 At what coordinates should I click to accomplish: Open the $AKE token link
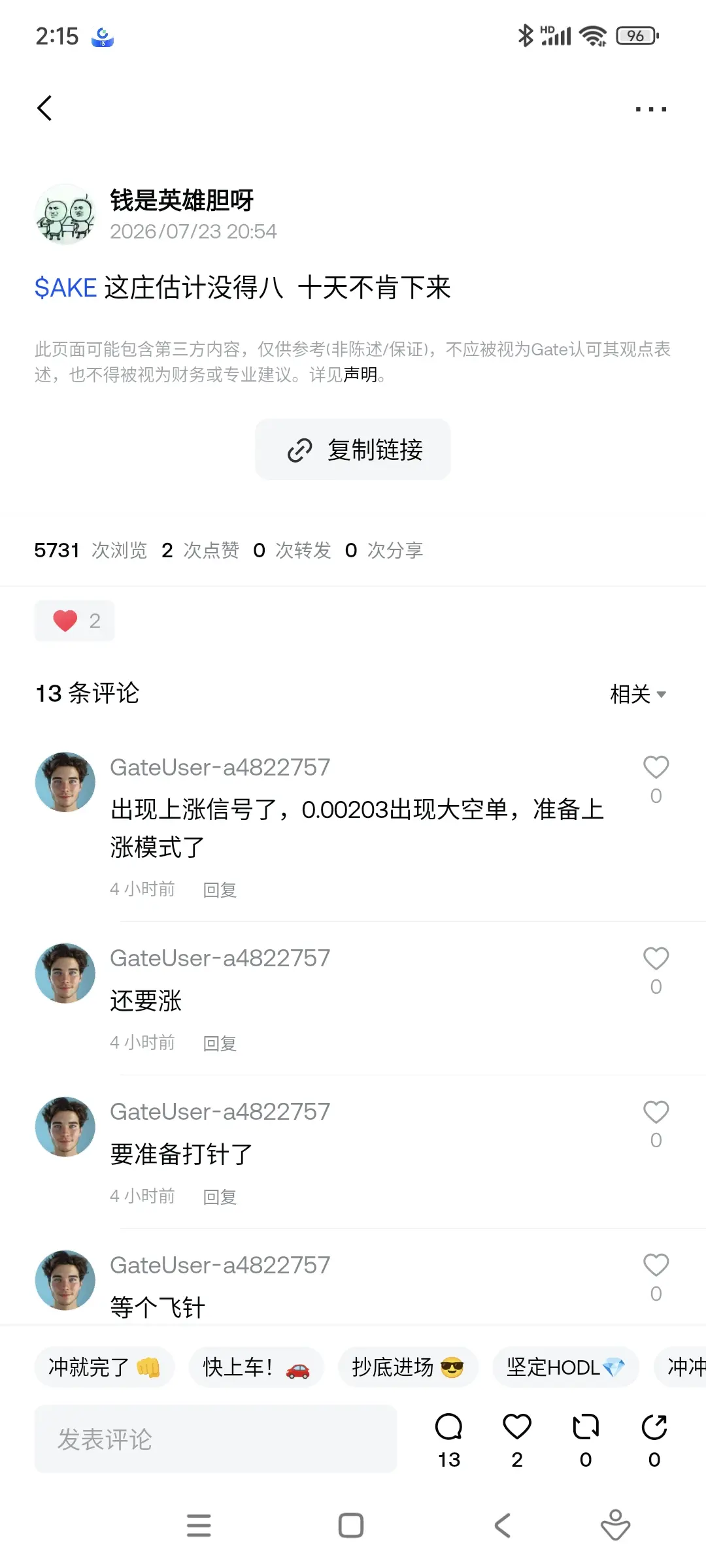click(65, 287)
